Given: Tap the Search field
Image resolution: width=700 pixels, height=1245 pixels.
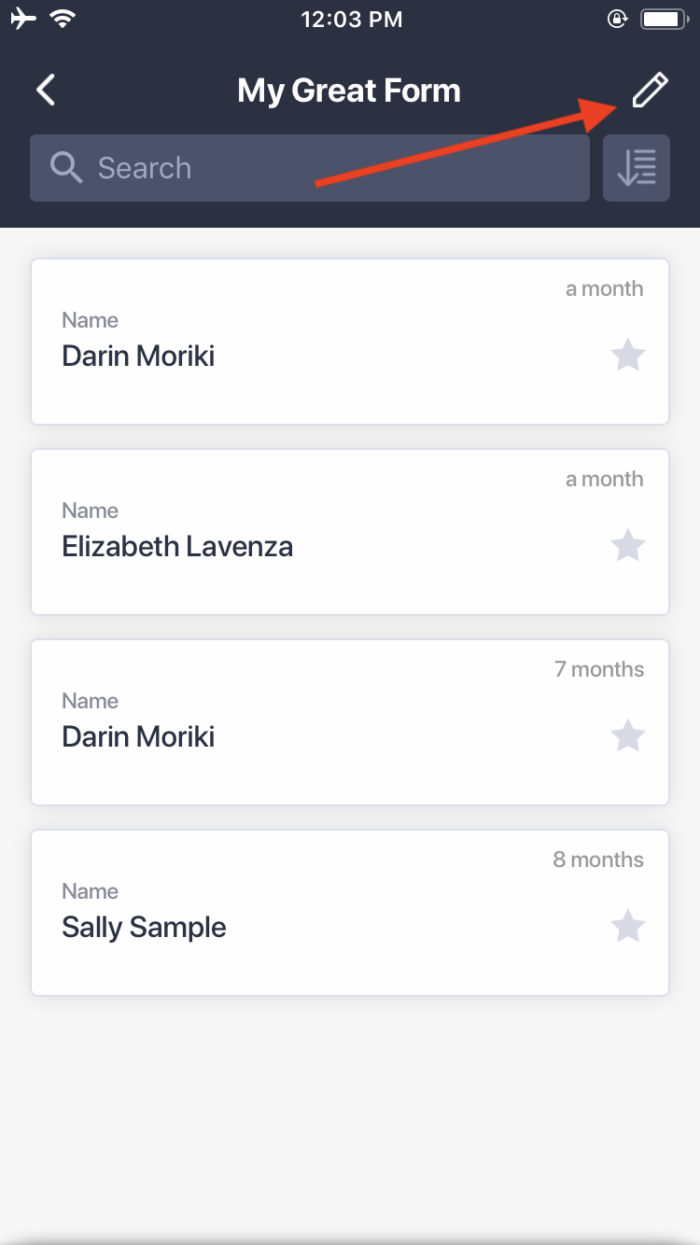Looking at the screenshot, I should tap(310, 168).
